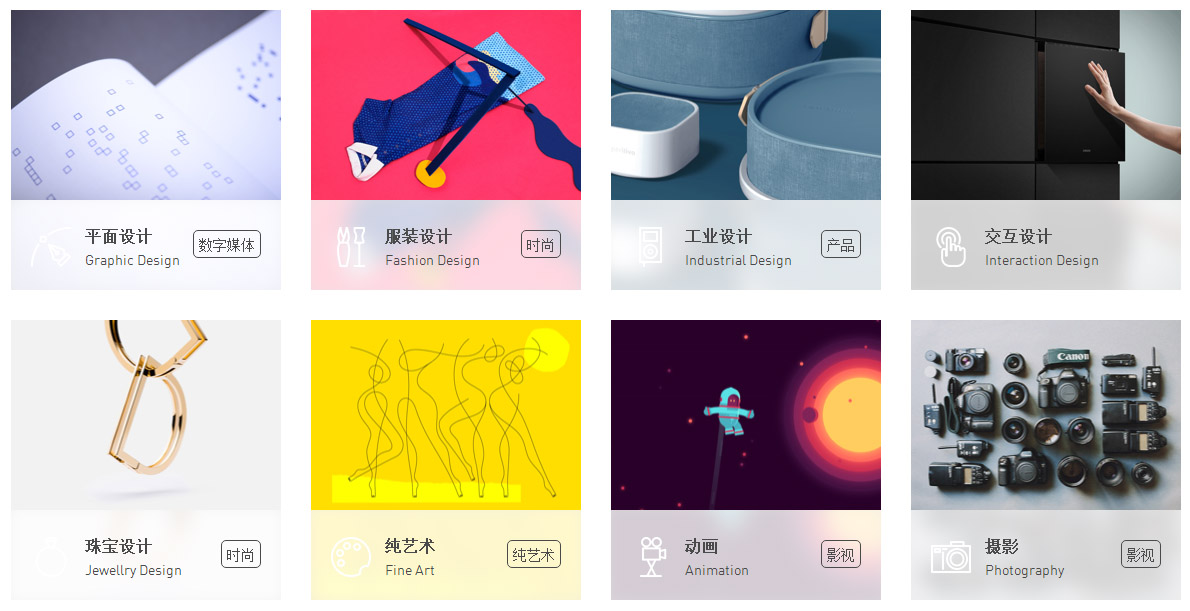This screenshot has height=611, width=1190.
Task: Select the 产品 tag on Industrial Design
Action: (841, 244)
